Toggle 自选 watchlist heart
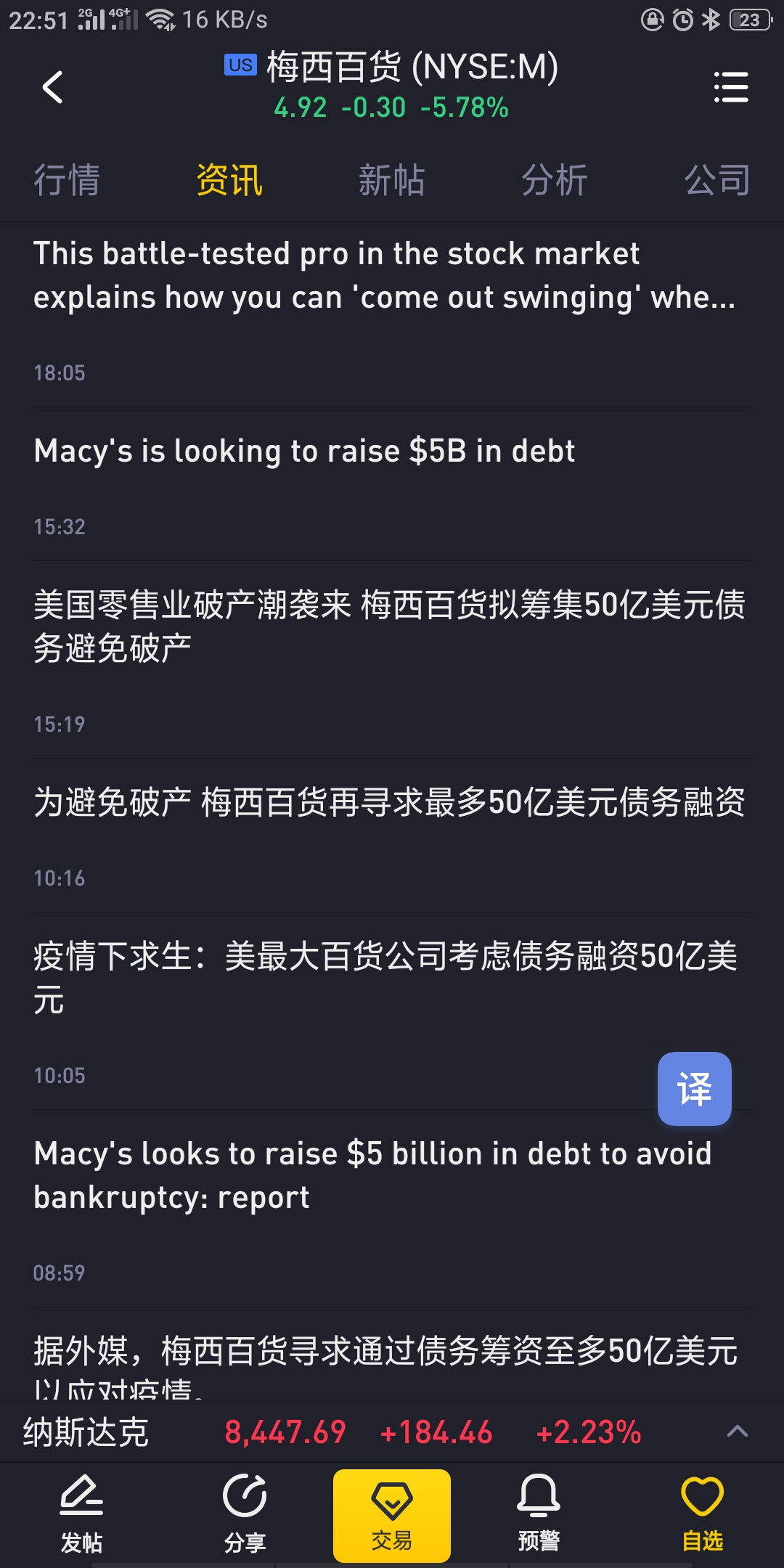The height and width of the screenshot is (1568, 784). click(x=702, y=1514)
